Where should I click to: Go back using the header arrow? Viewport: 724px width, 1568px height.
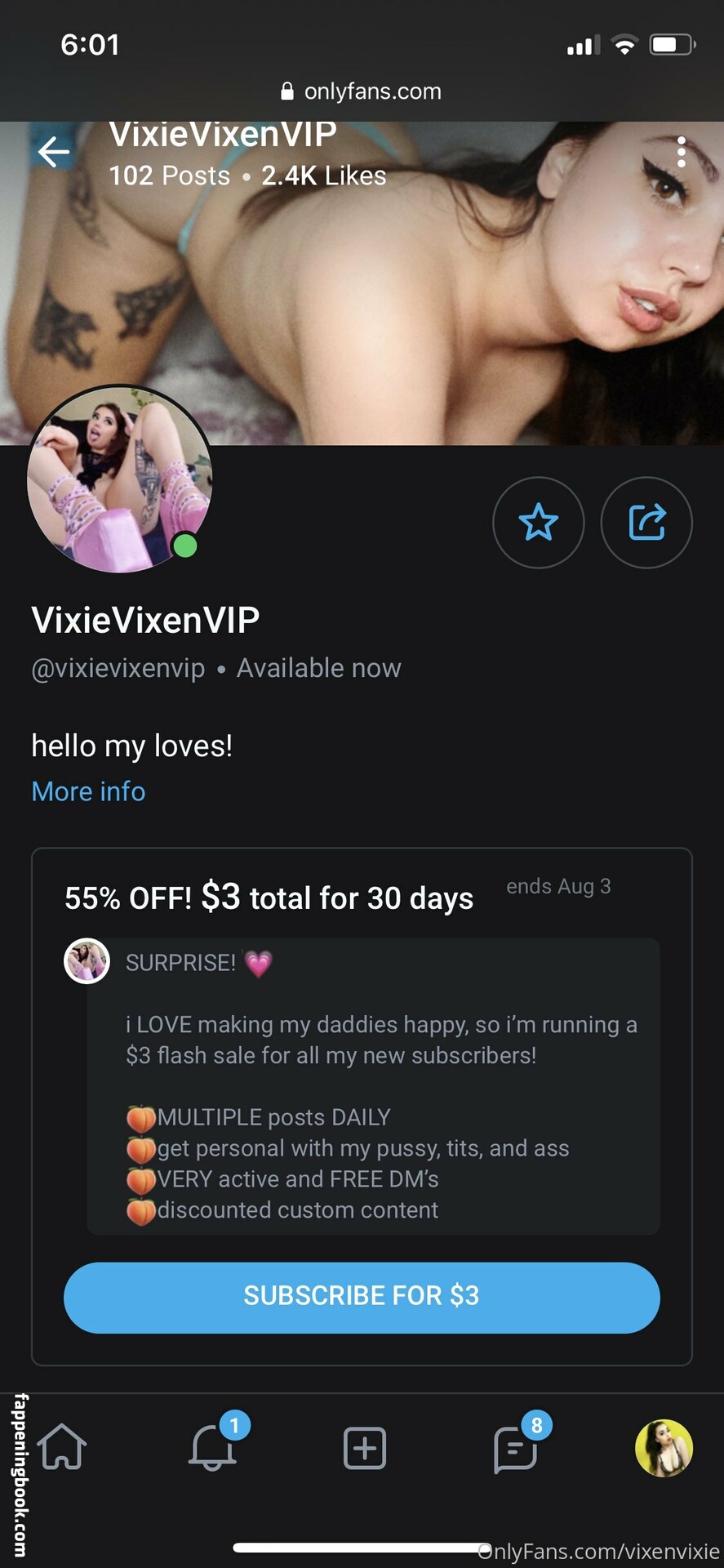coord(54,152)
